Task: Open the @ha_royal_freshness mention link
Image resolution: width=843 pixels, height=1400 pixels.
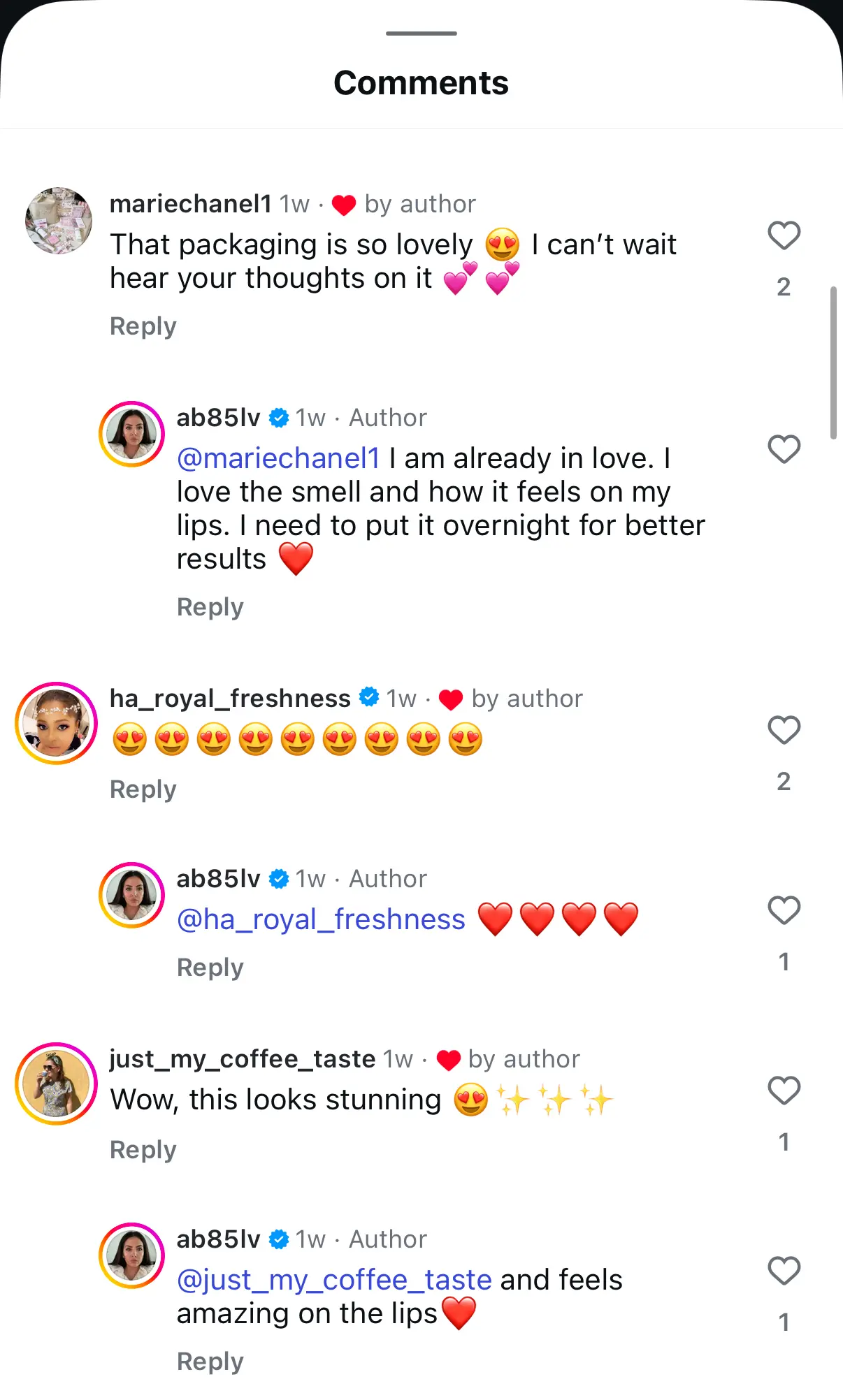Action: coord(321,919)
